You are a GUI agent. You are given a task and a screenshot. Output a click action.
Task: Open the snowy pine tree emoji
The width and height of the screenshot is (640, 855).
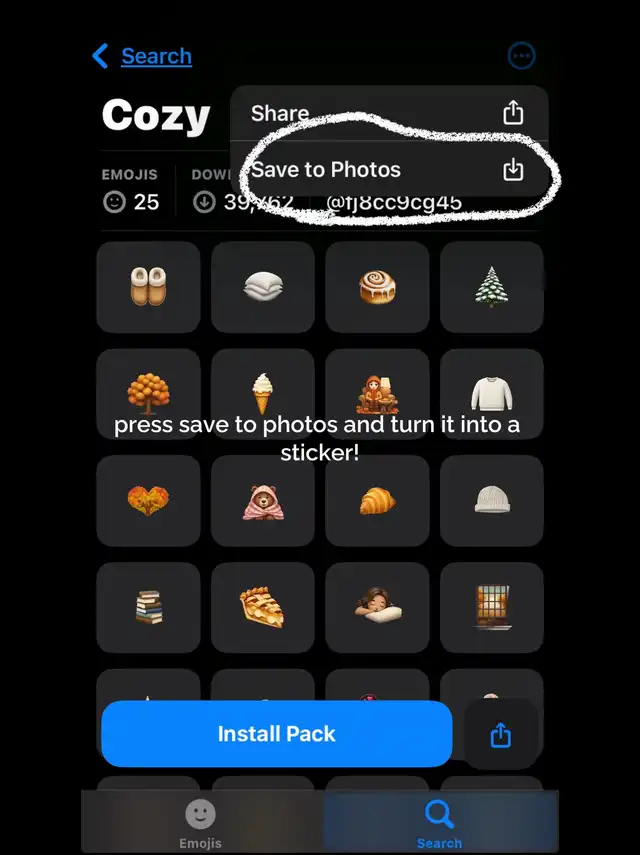pos(492,287)
